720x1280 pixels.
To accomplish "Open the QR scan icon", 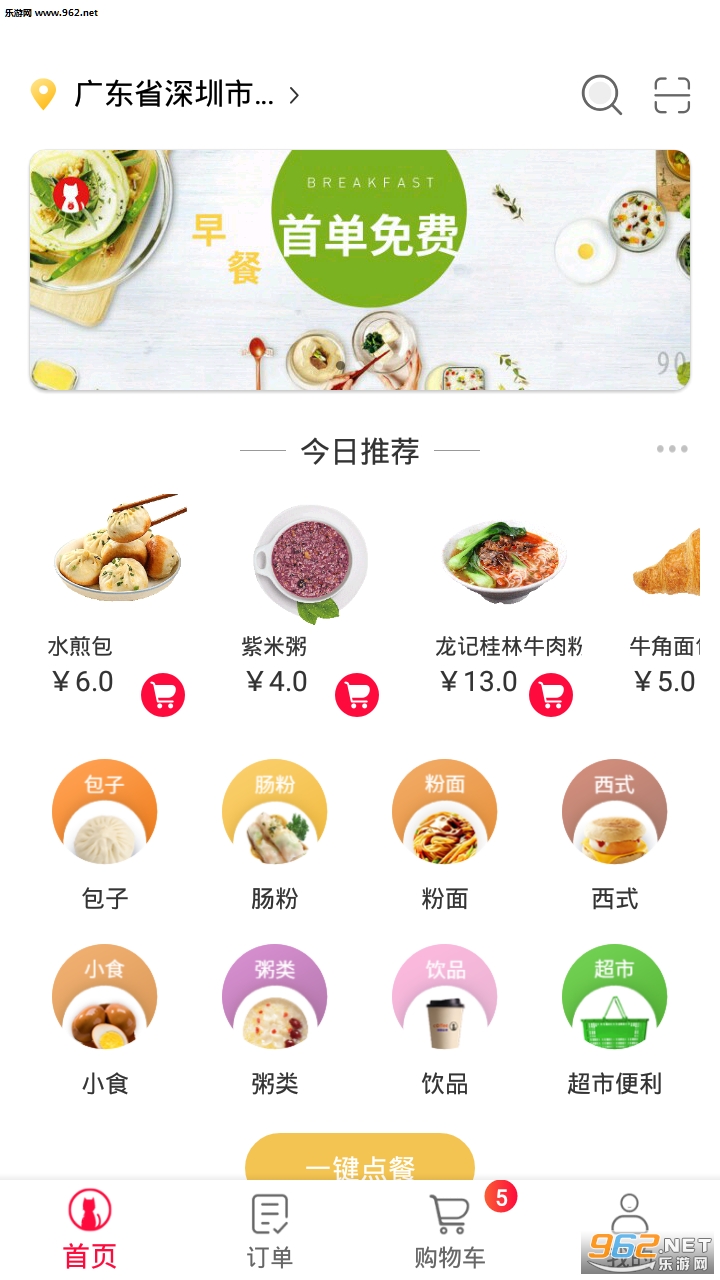I will [x=672, y=96].
